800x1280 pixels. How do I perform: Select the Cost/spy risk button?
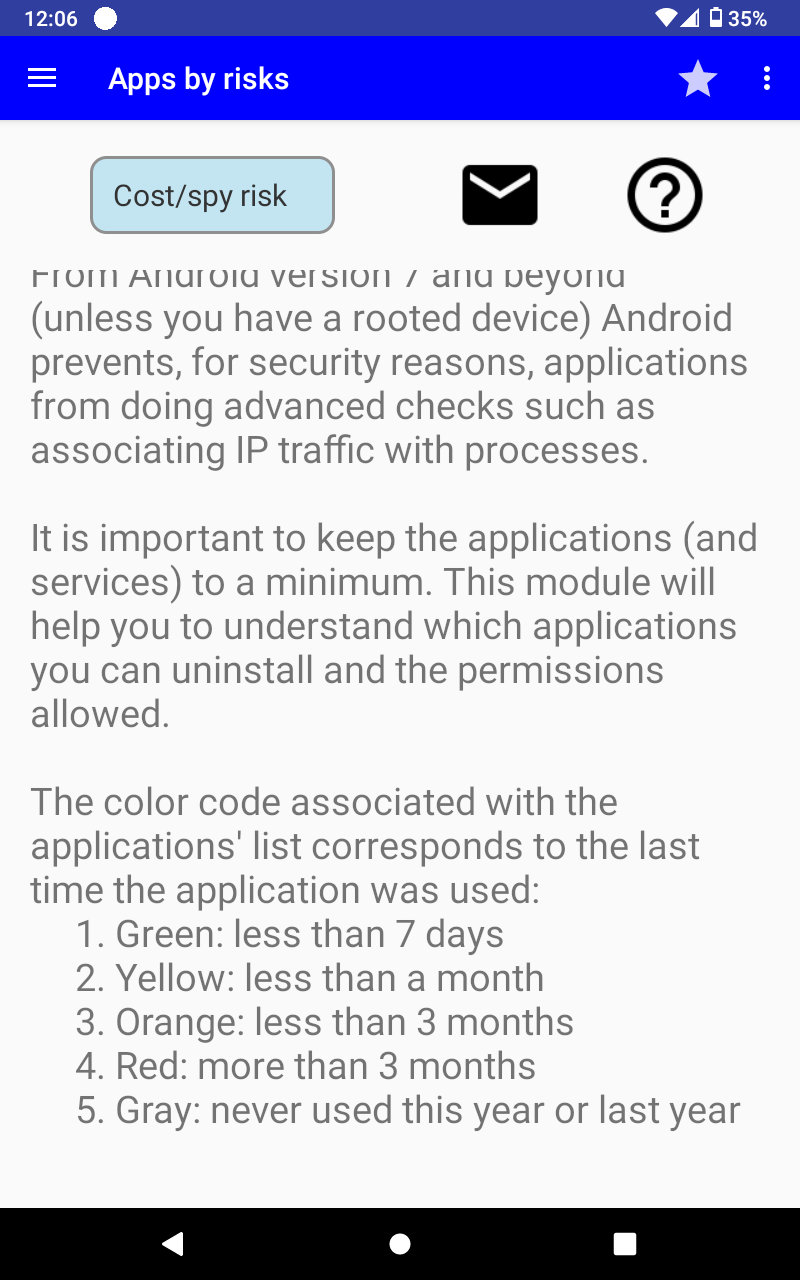(212, 195)
